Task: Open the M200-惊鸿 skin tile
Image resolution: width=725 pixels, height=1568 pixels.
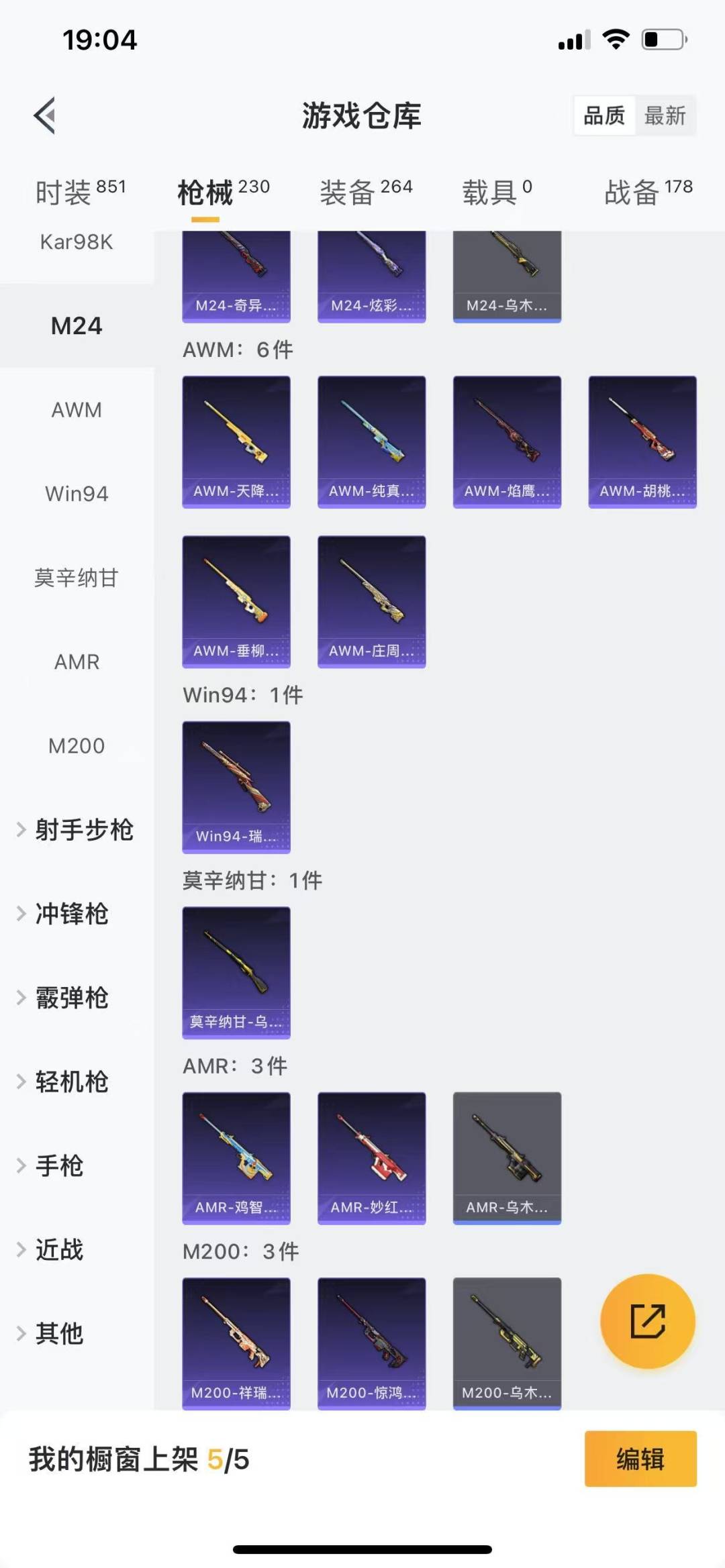Action: tap(371, 1343)
